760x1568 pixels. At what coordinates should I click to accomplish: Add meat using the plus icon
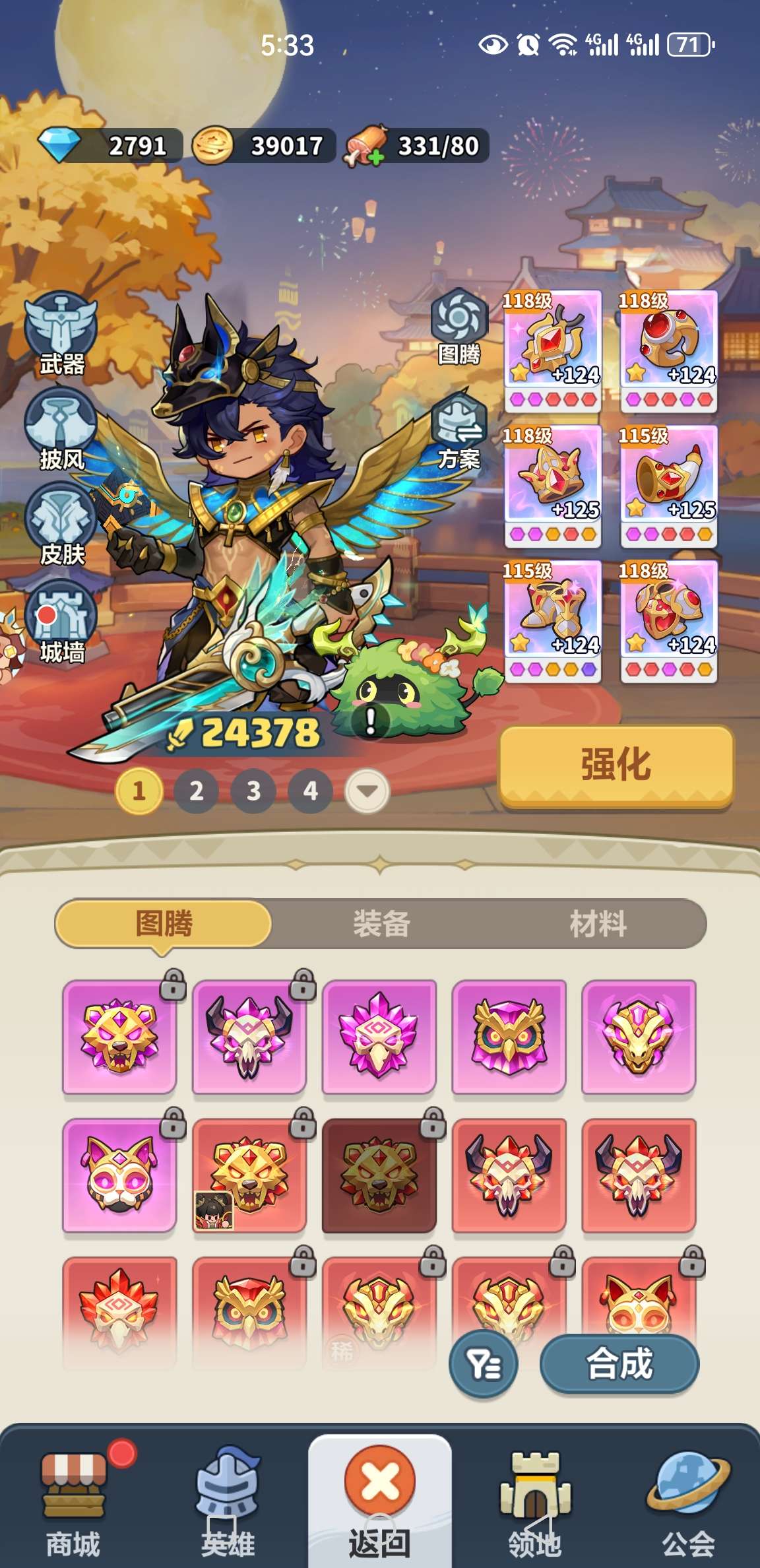coord(375,156)
